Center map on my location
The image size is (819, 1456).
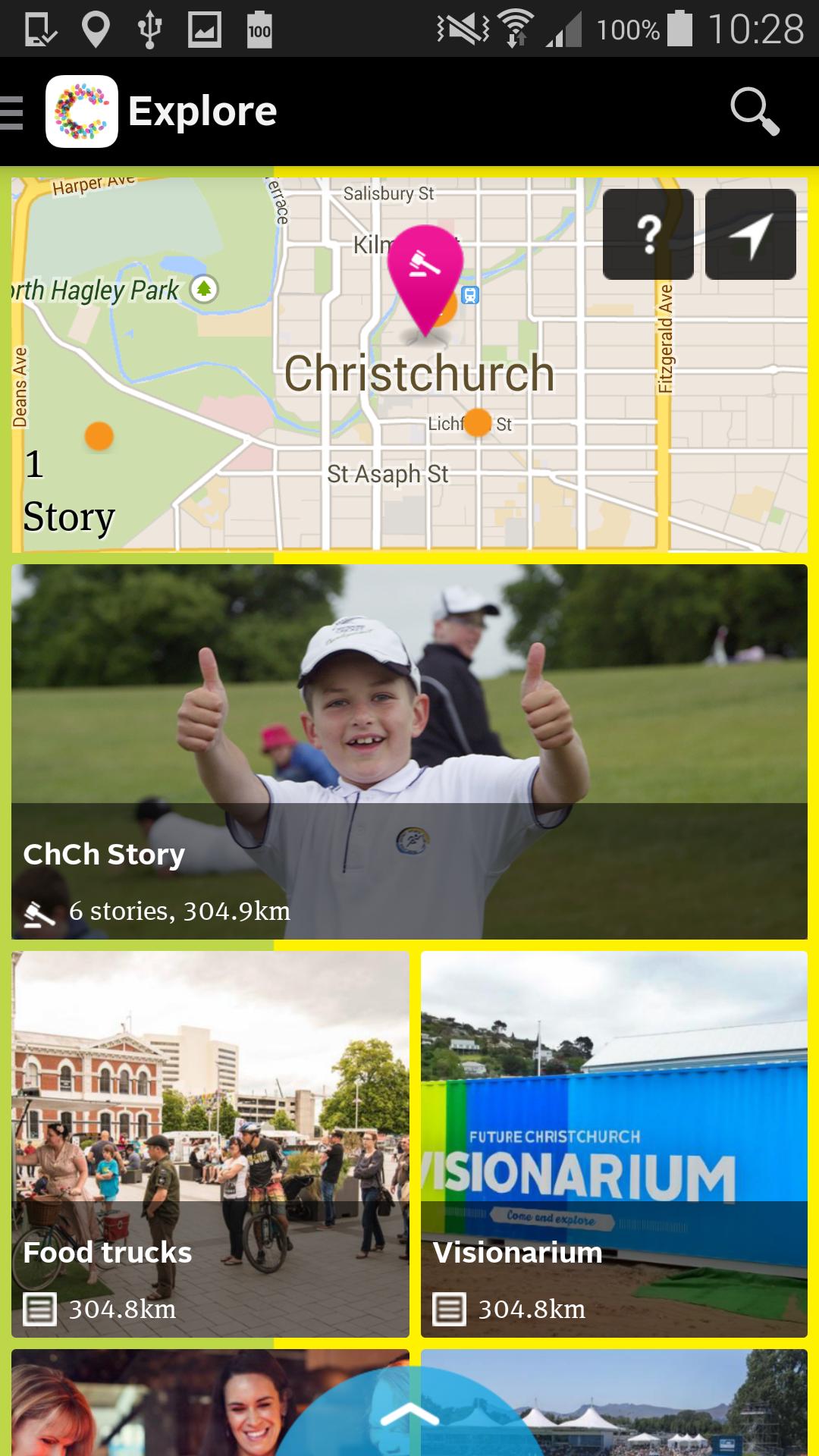coord(750,234)
